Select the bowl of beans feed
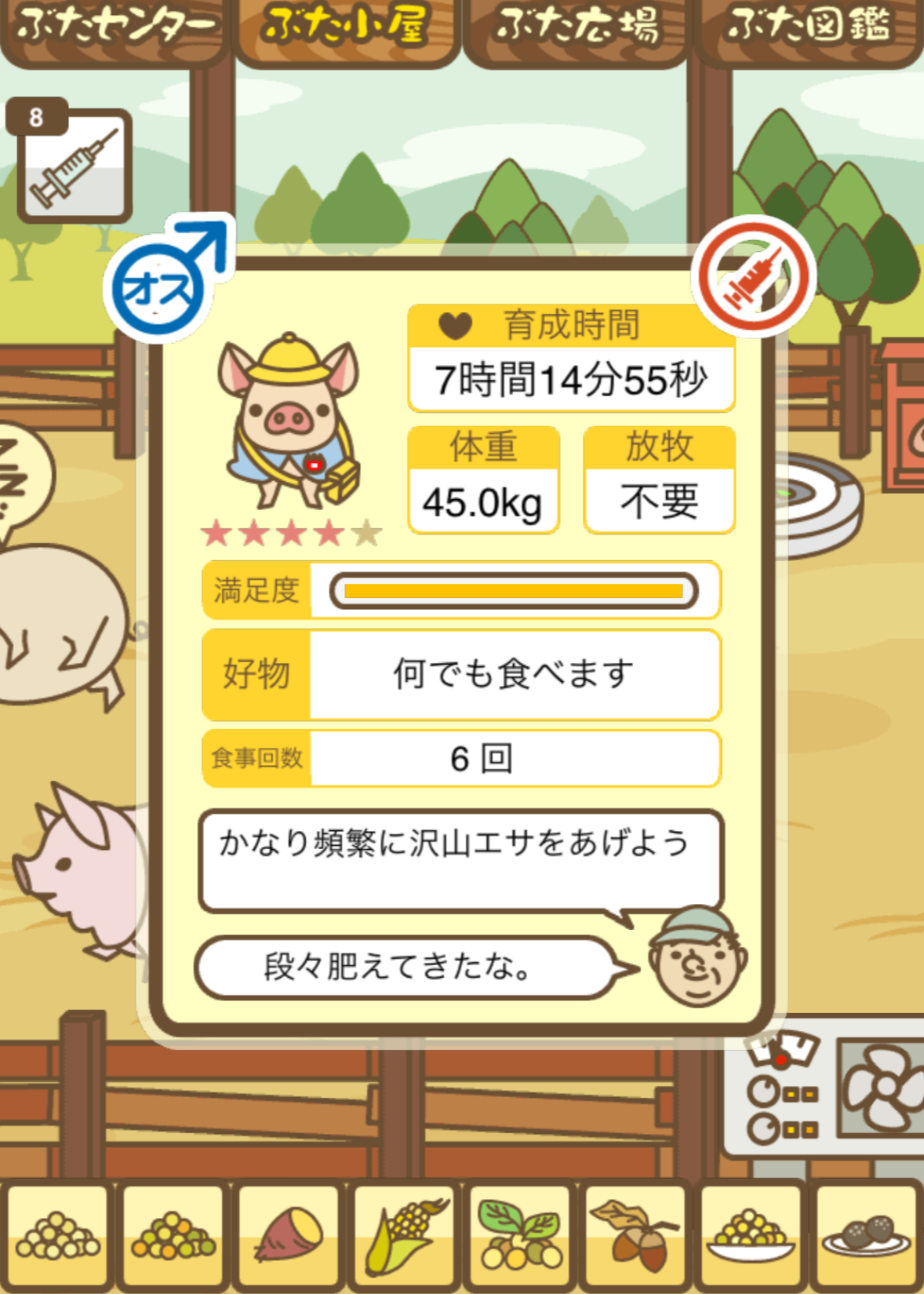Screen dimensions: 924x1294 (750, 1238)
